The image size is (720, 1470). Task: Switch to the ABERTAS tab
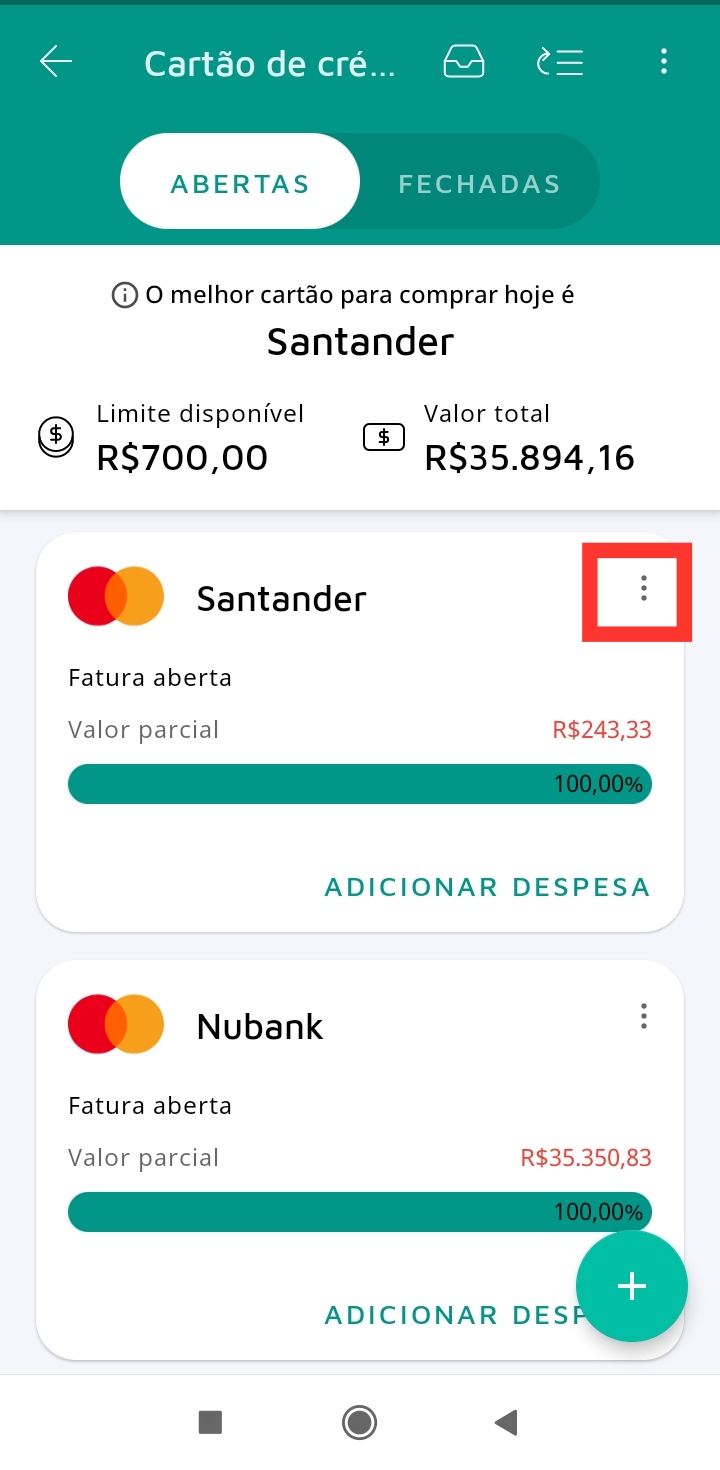click(240, 184)
